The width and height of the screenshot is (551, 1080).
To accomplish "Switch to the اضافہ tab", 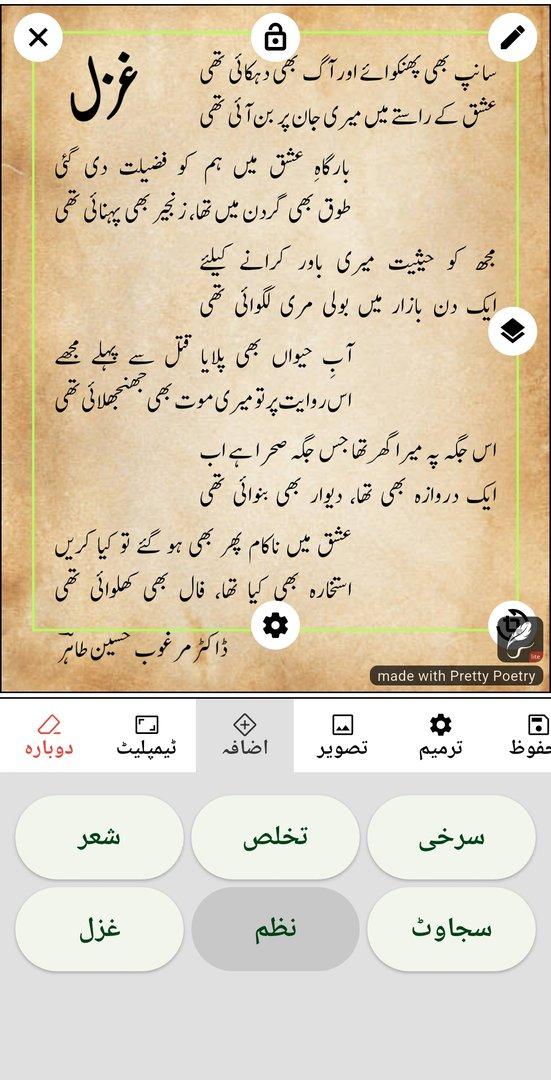I will (x=245, y=736).
